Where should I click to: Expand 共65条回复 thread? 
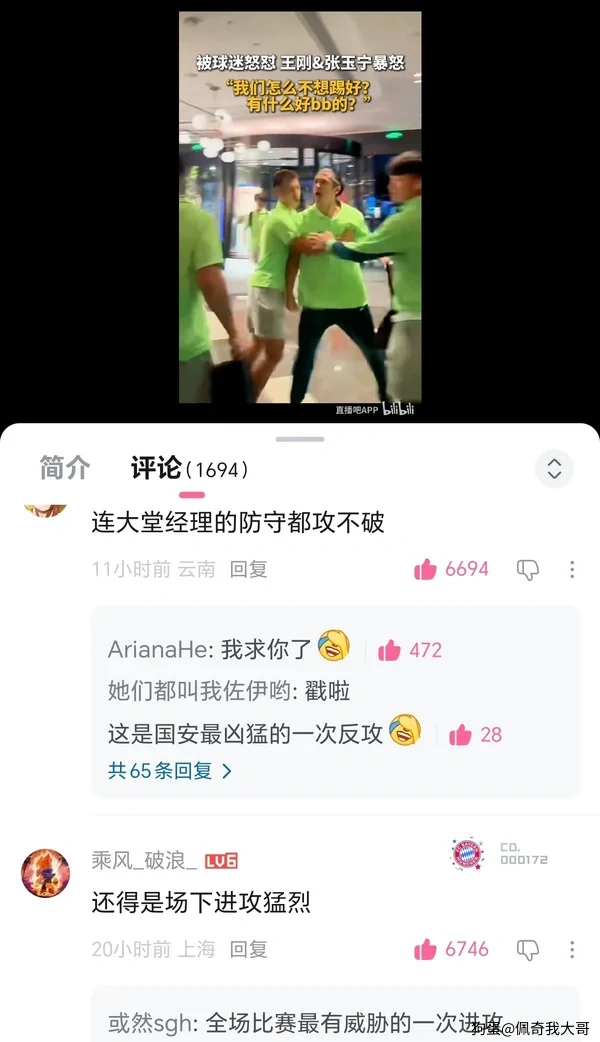tap(170, 771)
